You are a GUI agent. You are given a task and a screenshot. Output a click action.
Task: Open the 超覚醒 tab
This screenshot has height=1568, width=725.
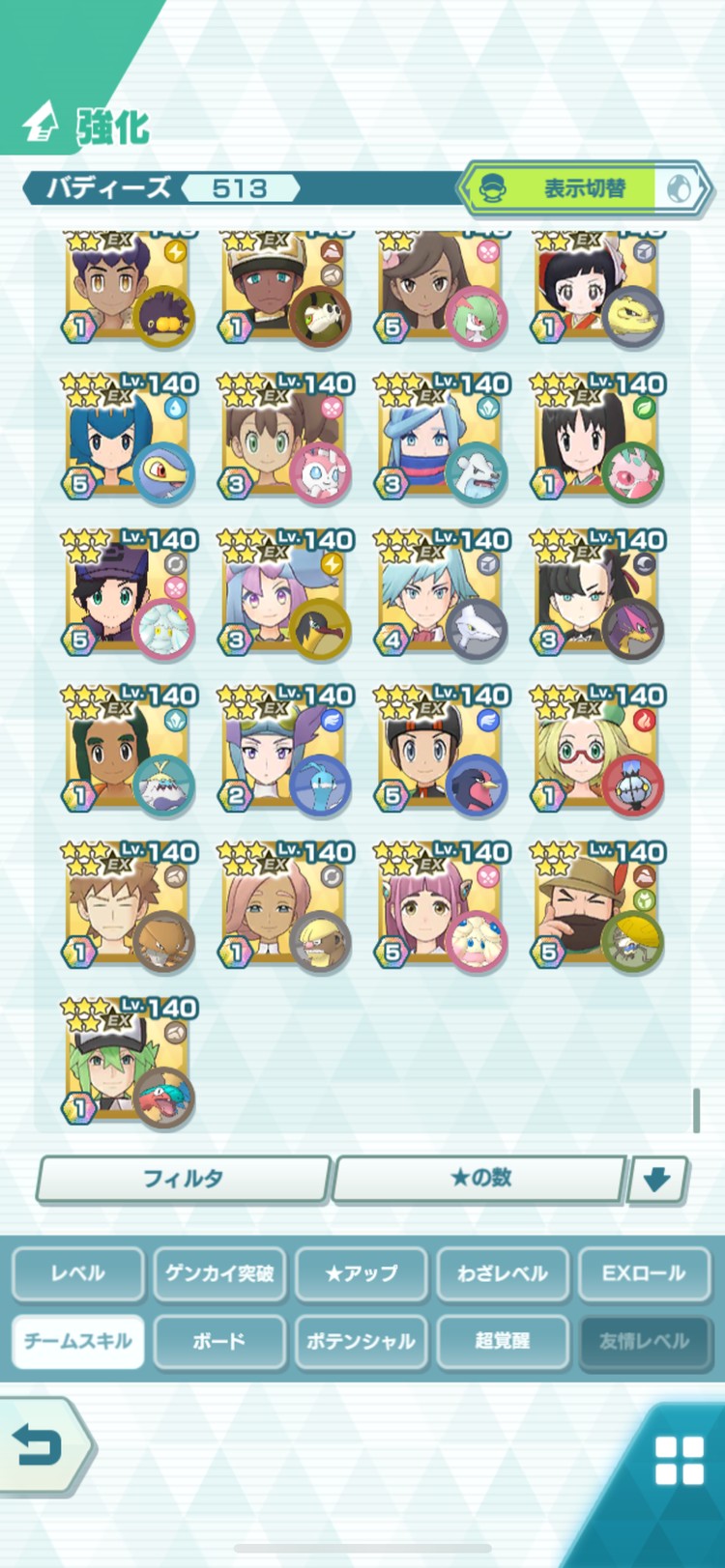click(502, 1341)
